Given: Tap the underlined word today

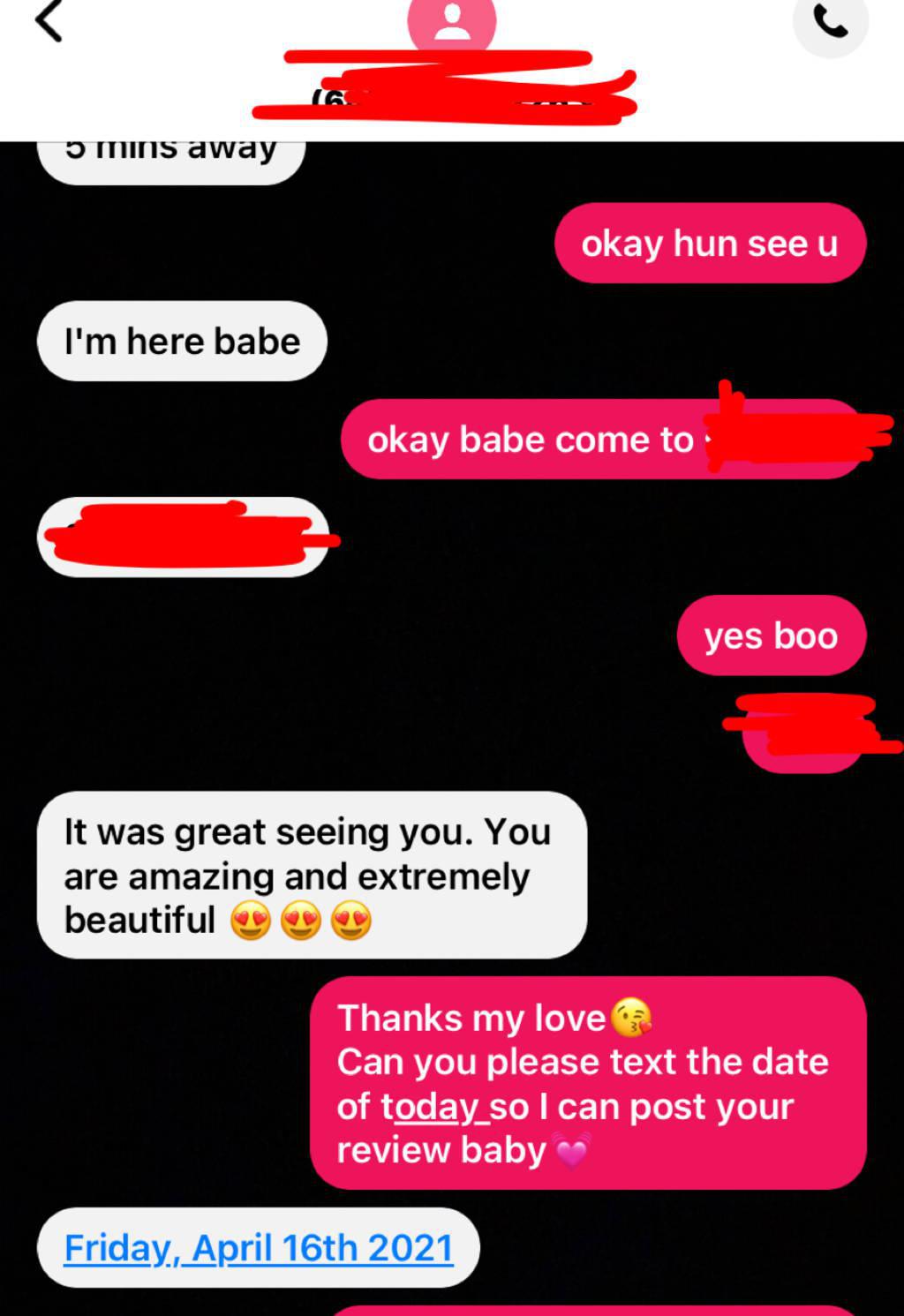Looking at the screenshot, I should (x=436, y=1107).
